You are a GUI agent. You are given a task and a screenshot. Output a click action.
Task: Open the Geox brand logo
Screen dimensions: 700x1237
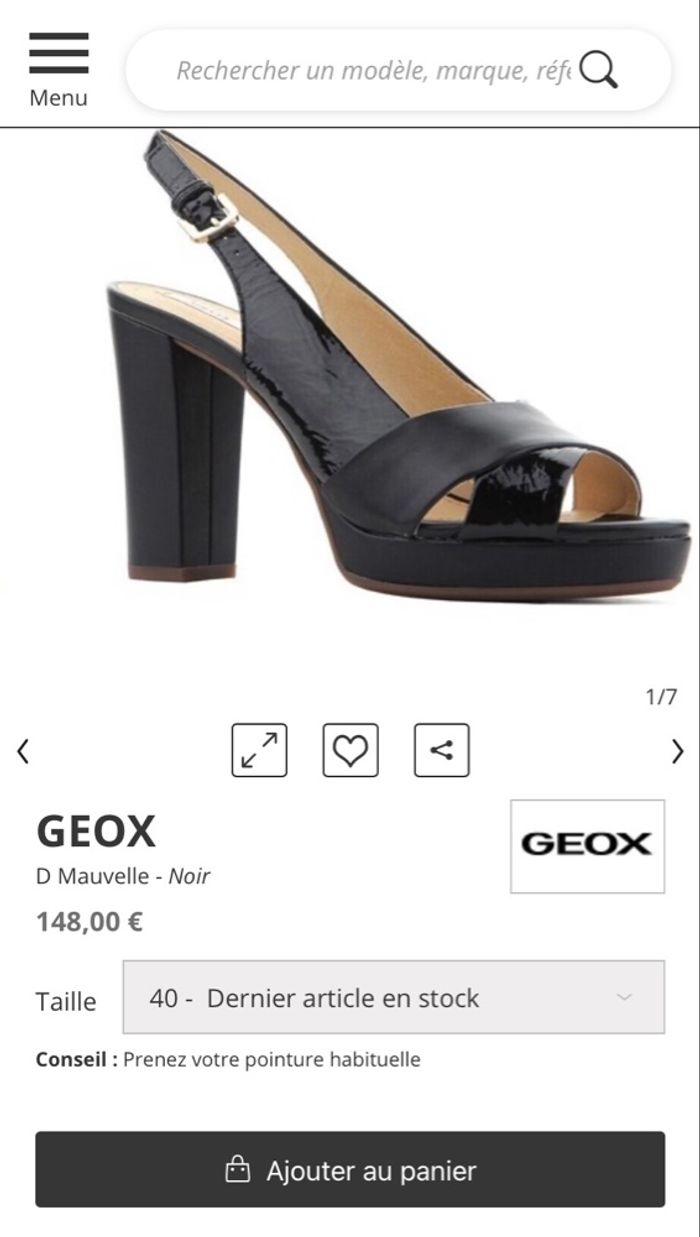click(x=587, y=845)
